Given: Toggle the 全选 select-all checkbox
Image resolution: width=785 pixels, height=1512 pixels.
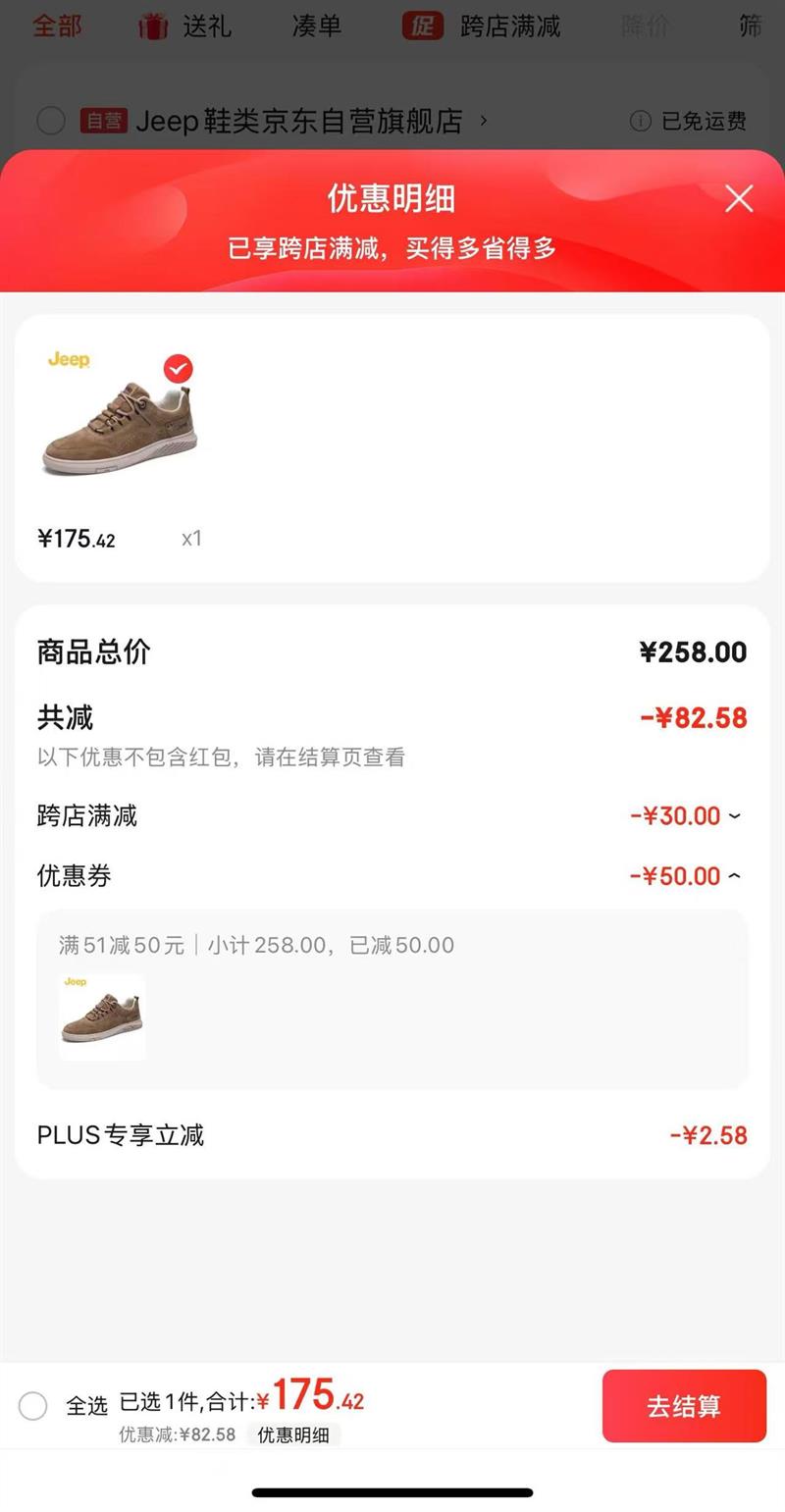Looking at the screenshot, I should [33, 1406].
